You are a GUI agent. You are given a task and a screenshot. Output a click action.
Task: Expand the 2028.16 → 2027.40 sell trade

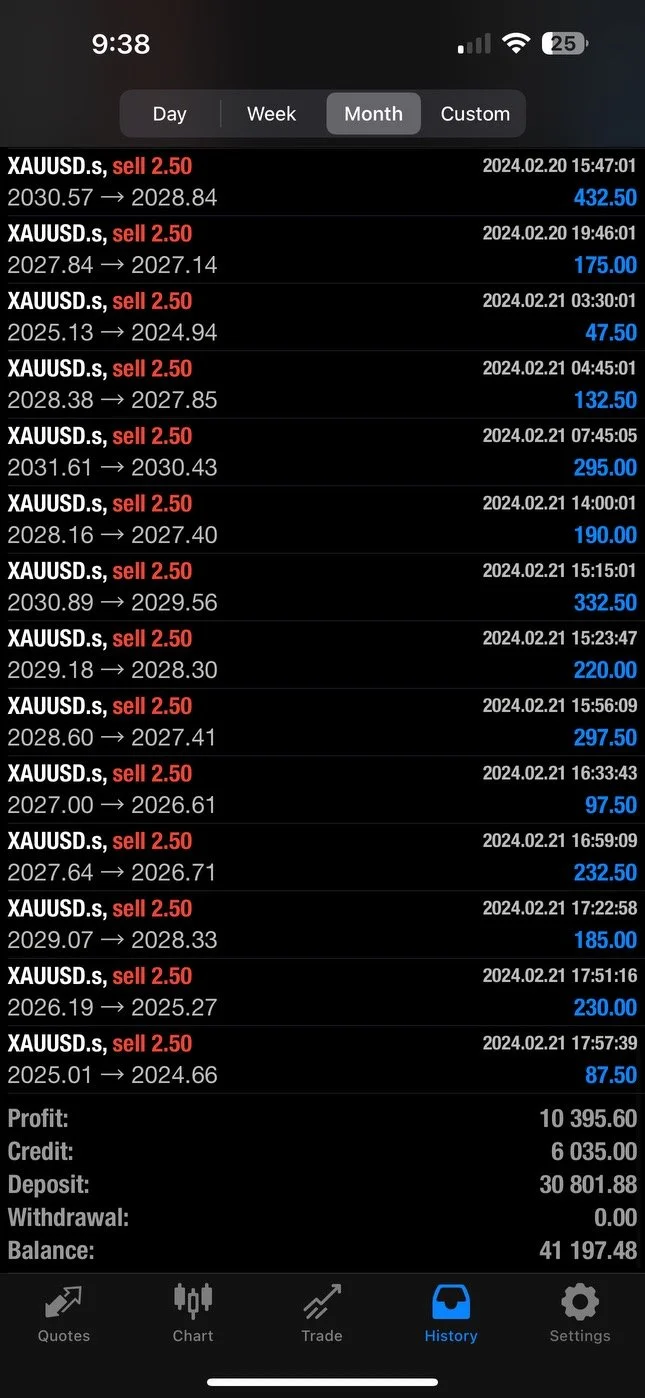point(322,519)
